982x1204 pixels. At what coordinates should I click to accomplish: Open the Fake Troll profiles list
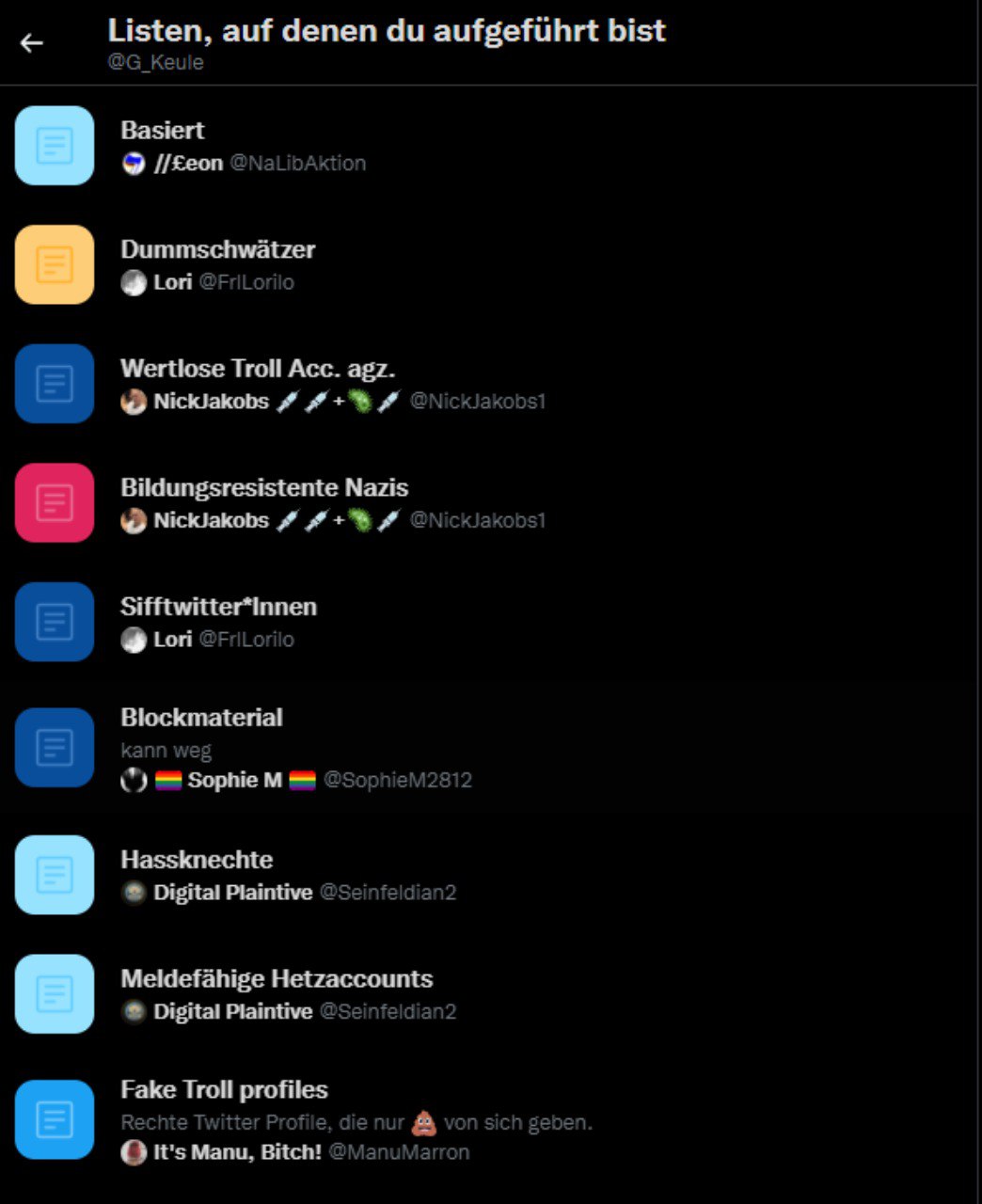[x=224, y=1090]
